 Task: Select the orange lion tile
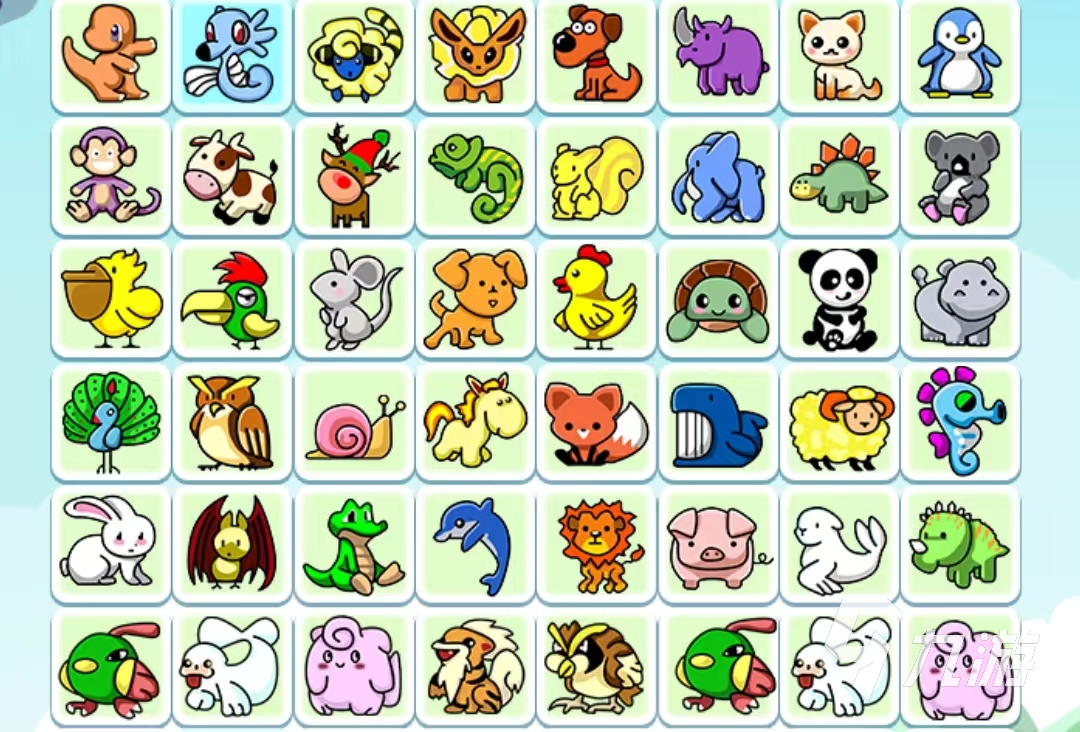point(596,545)
